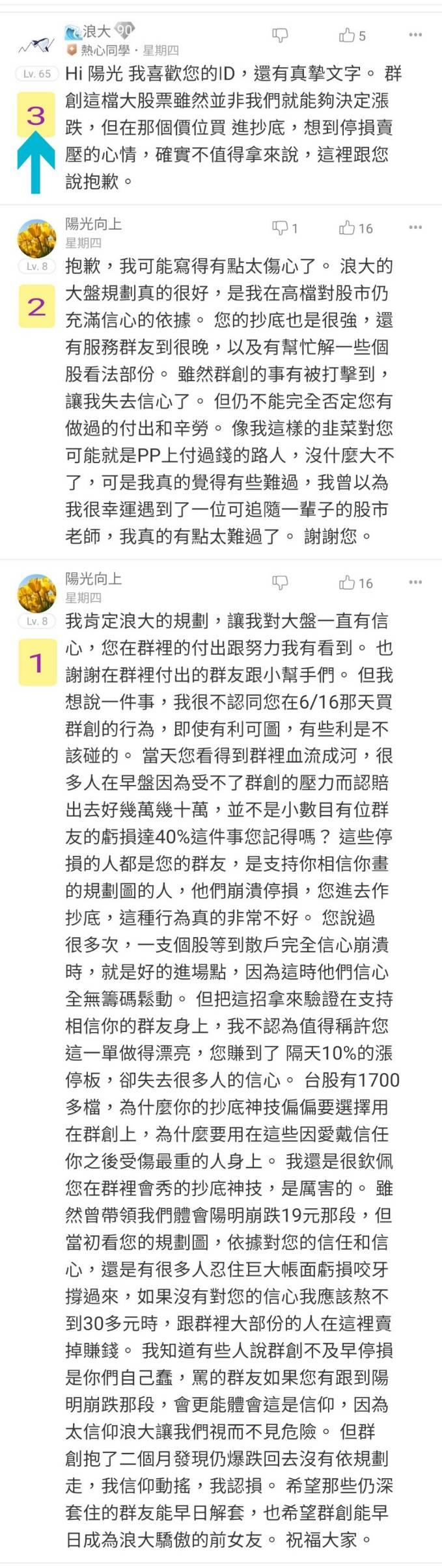
Task: Tap username 陽光向上 above 我肯定浪大的規劃 comment
Action: pyautogui.click(x=93, y=579)
